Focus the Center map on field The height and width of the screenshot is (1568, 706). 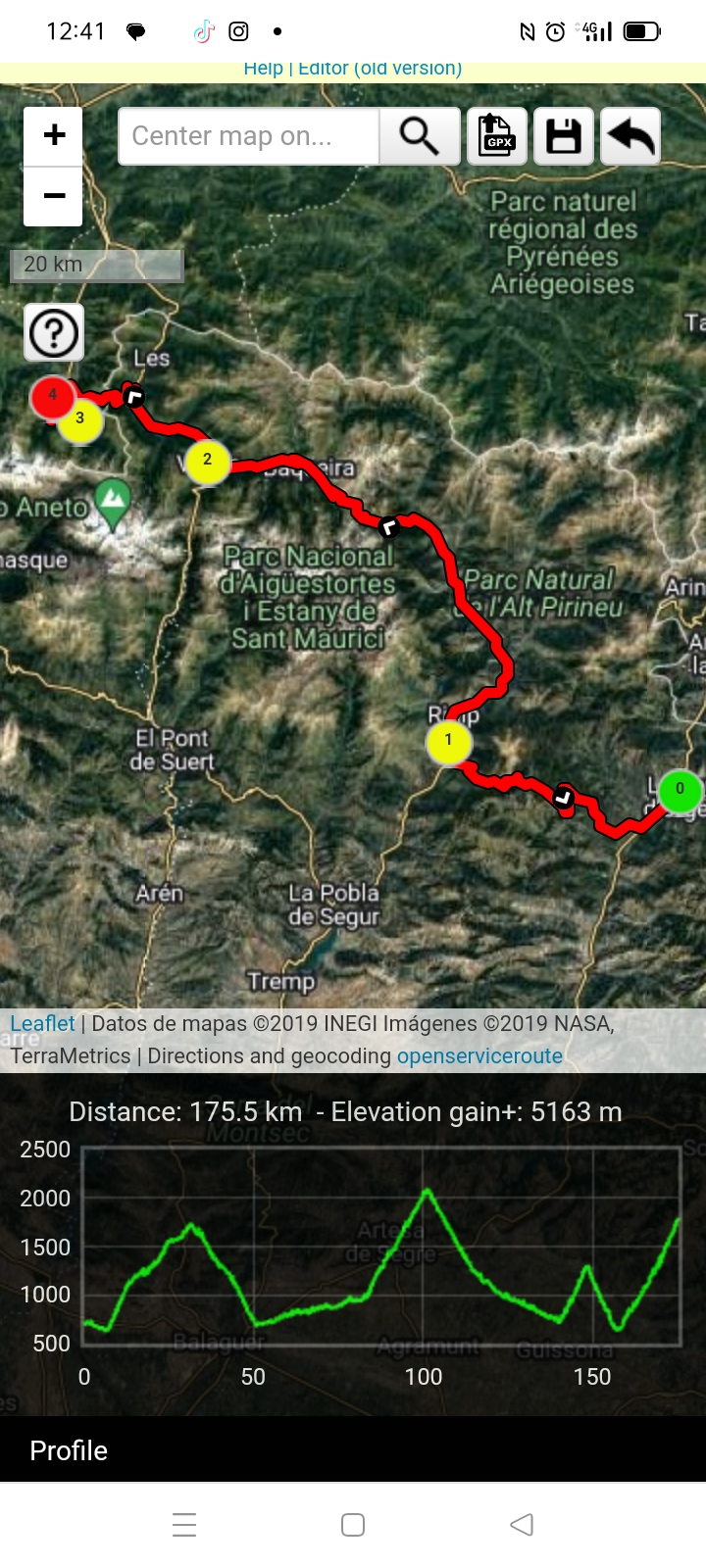[248, 136]
